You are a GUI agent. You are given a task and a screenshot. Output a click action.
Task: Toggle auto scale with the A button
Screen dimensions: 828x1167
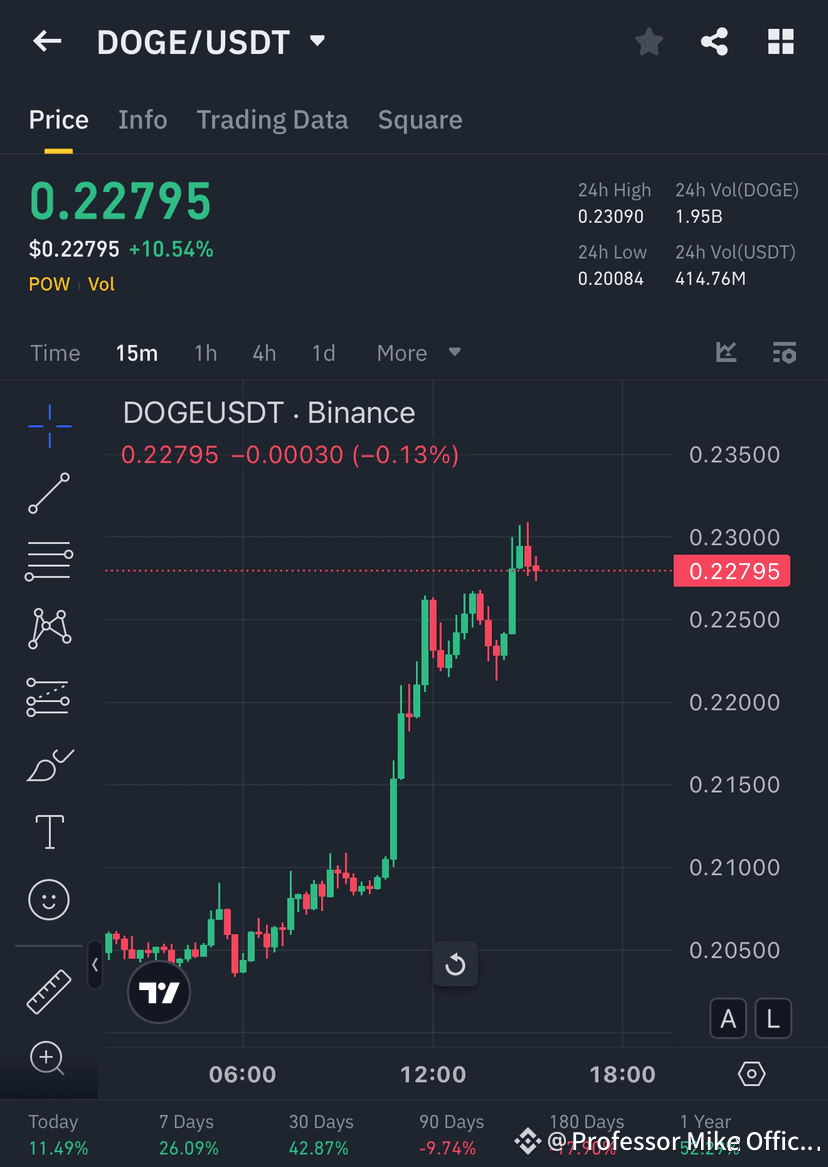[x=728, y=1018]
